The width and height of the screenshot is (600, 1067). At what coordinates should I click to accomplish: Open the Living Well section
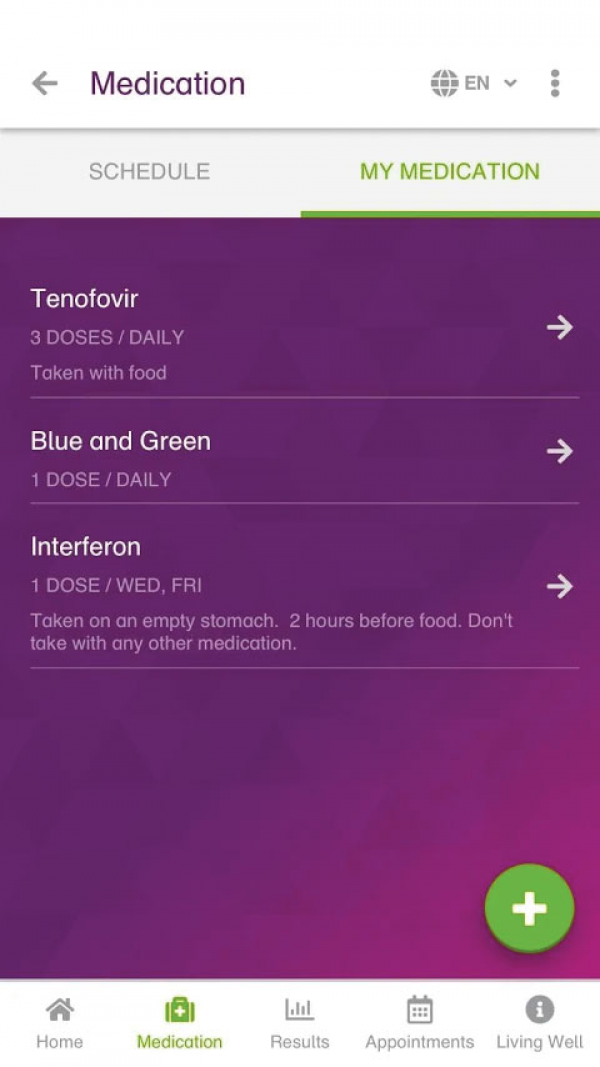pyautogui.click(x=539, y=1023)
